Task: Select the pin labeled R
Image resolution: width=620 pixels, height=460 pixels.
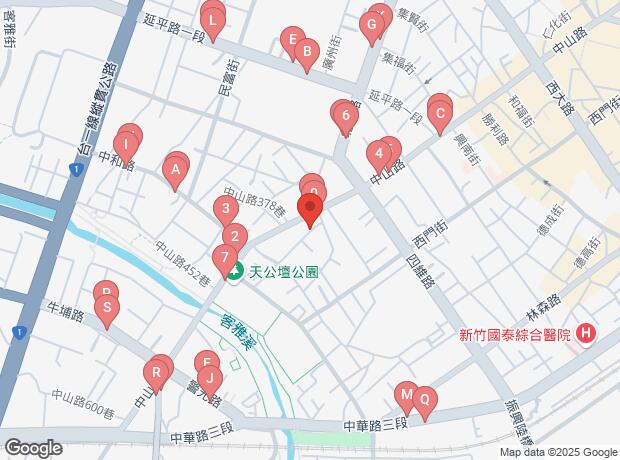Action: click(x=157, y=373)
